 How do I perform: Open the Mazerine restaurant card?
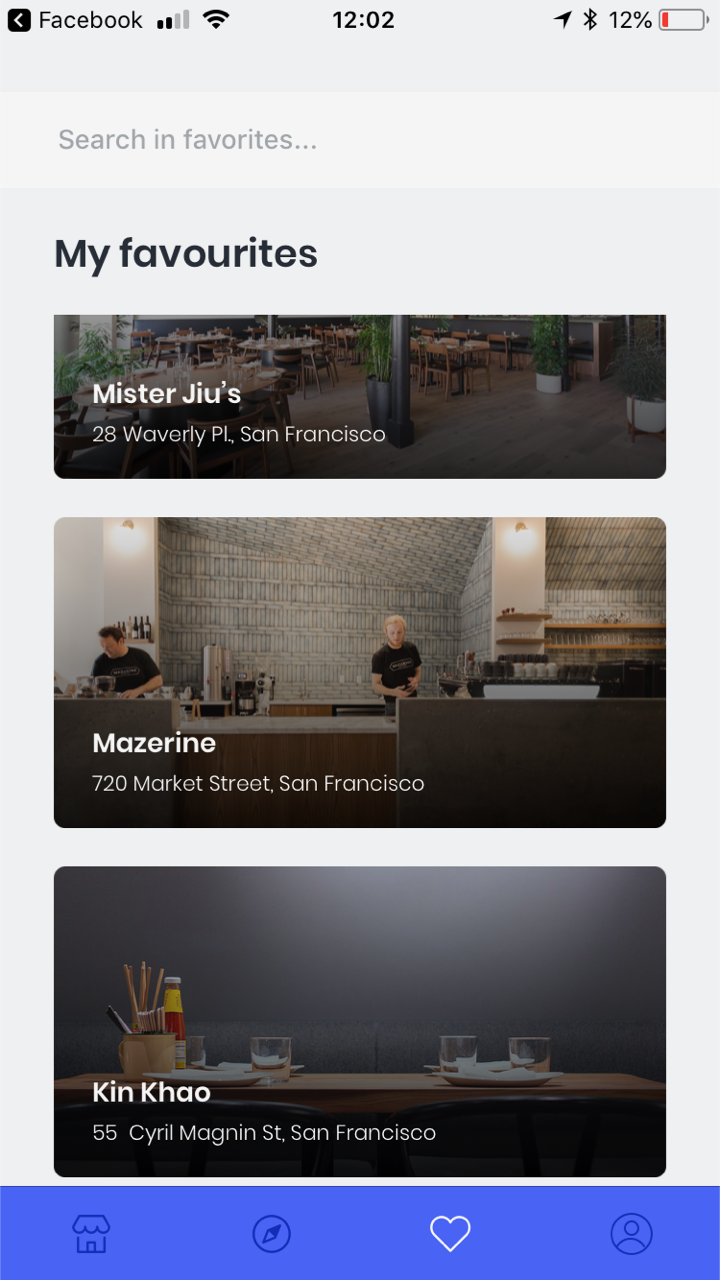pos(360,672)
